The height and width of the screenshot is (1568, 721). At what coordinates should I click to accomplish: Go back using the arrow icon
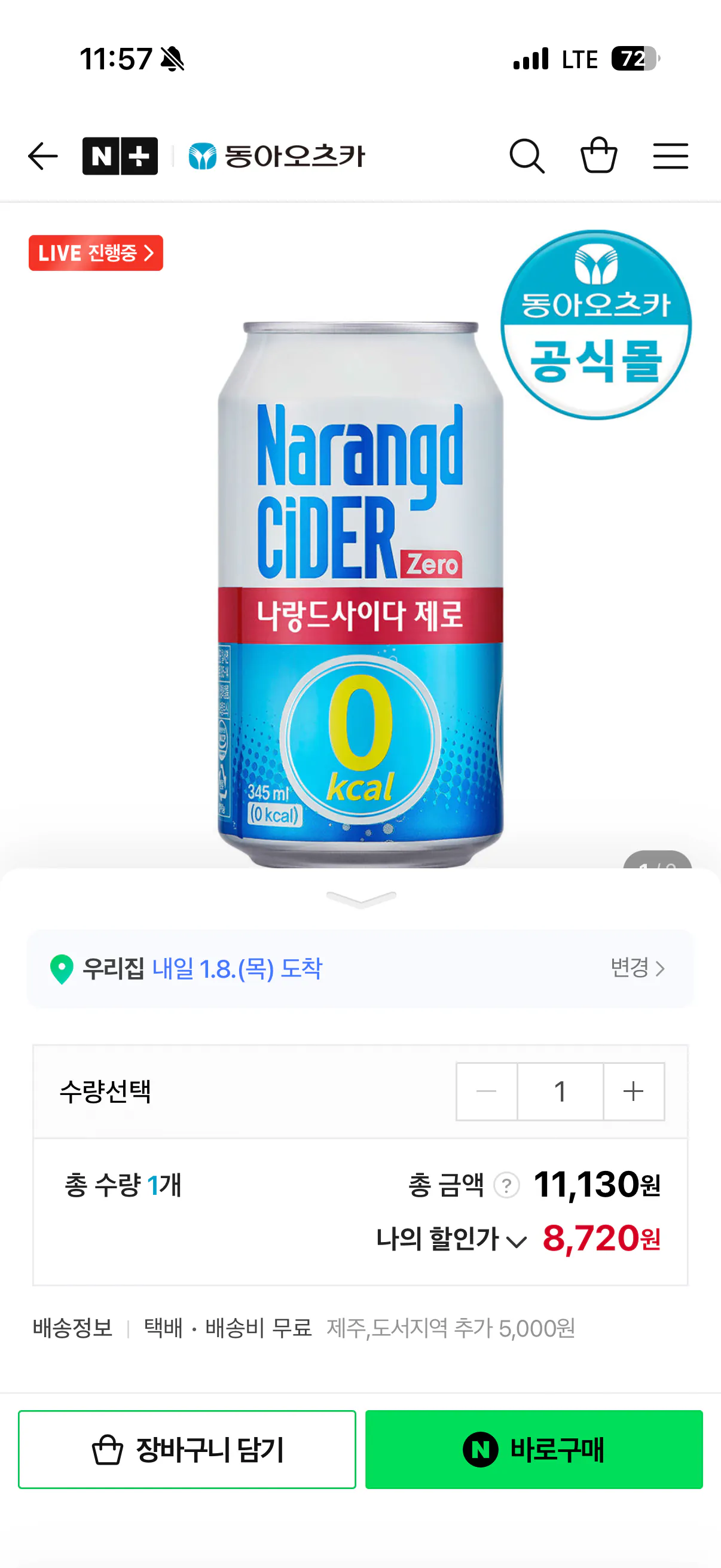coord(42,156)
